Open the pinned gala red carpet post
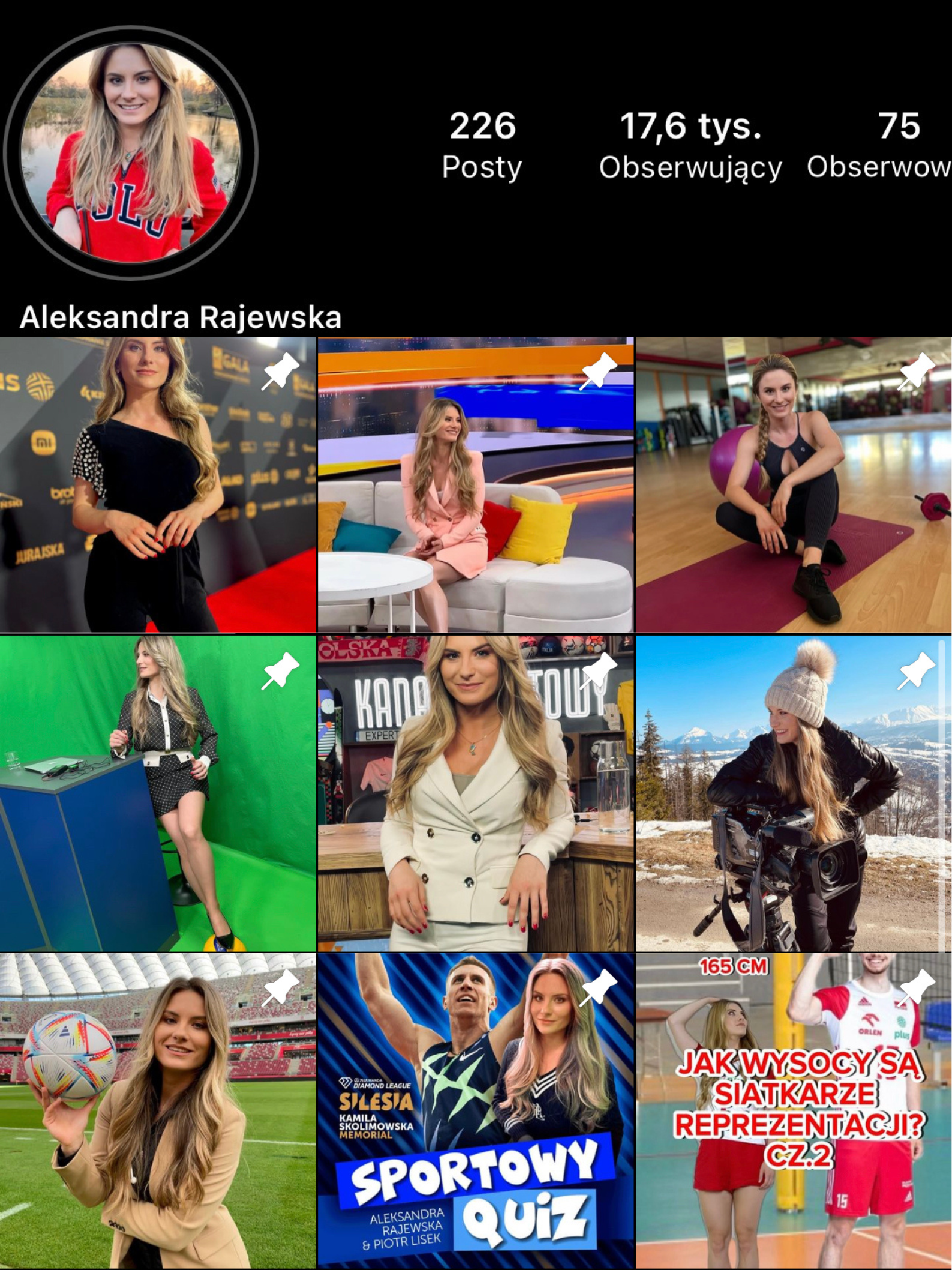The width and height of the screenshot is (952, 1270). [x=157, y=484]
